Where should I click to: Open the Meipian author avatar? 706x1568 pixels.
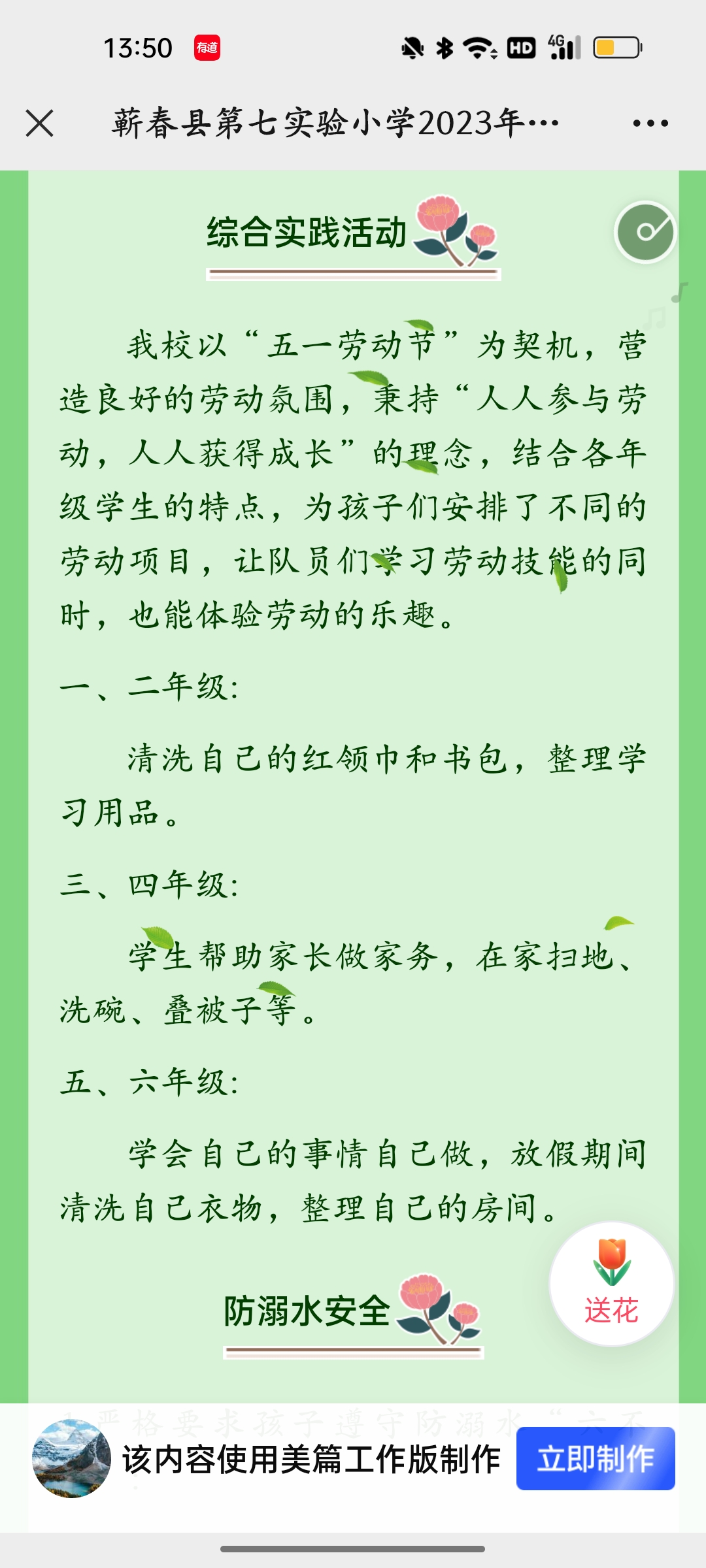coord(71,1458)
